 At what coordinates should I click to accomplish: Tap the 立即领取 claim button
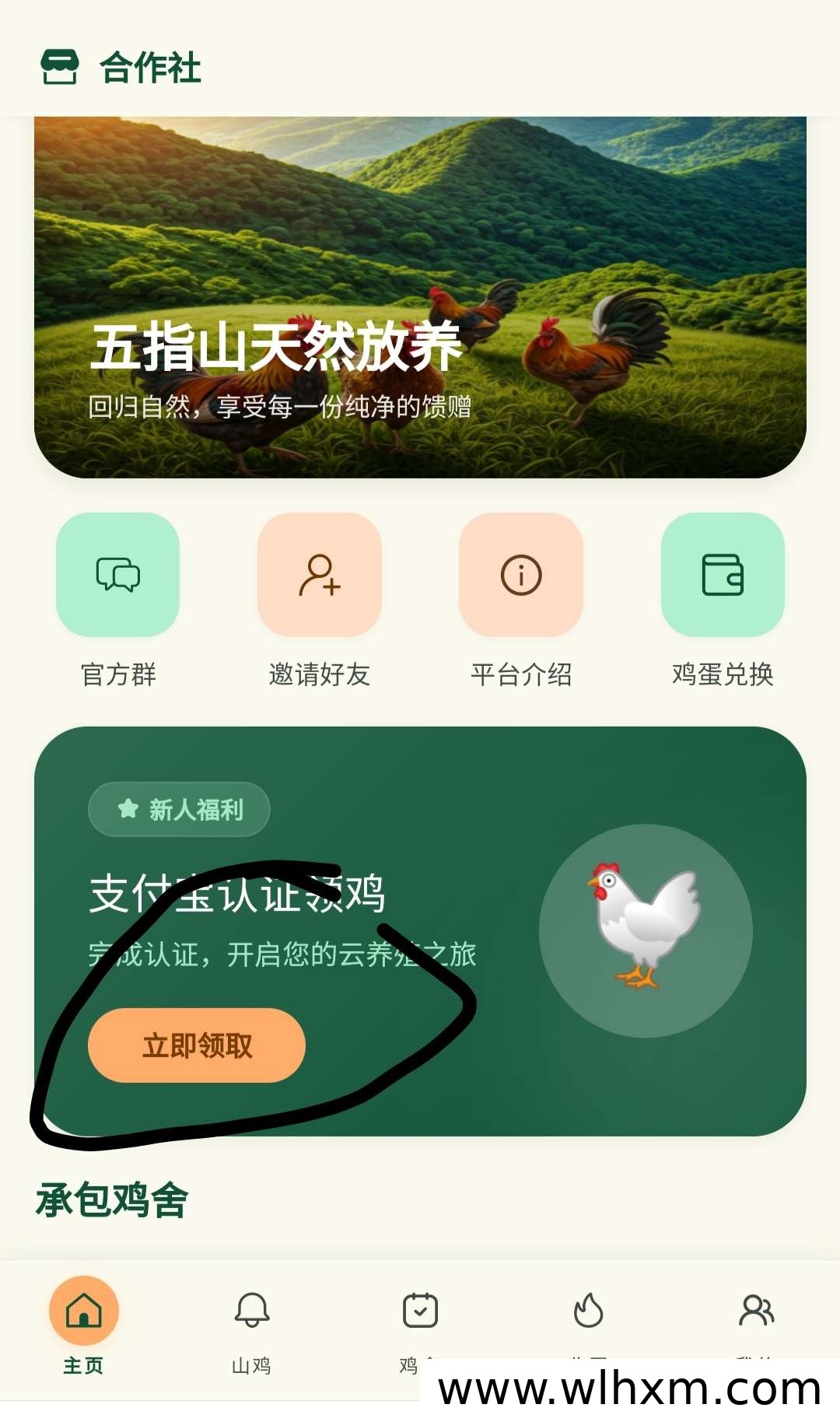197,1045
